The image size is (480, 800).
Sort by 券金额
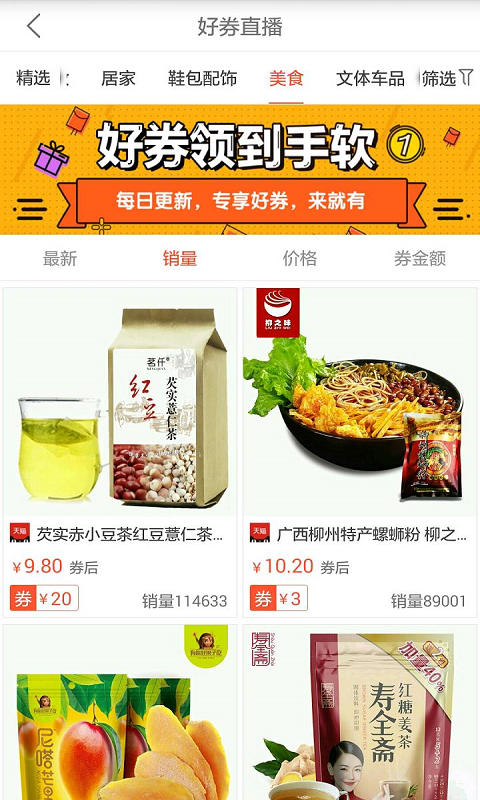pos(420,259)
